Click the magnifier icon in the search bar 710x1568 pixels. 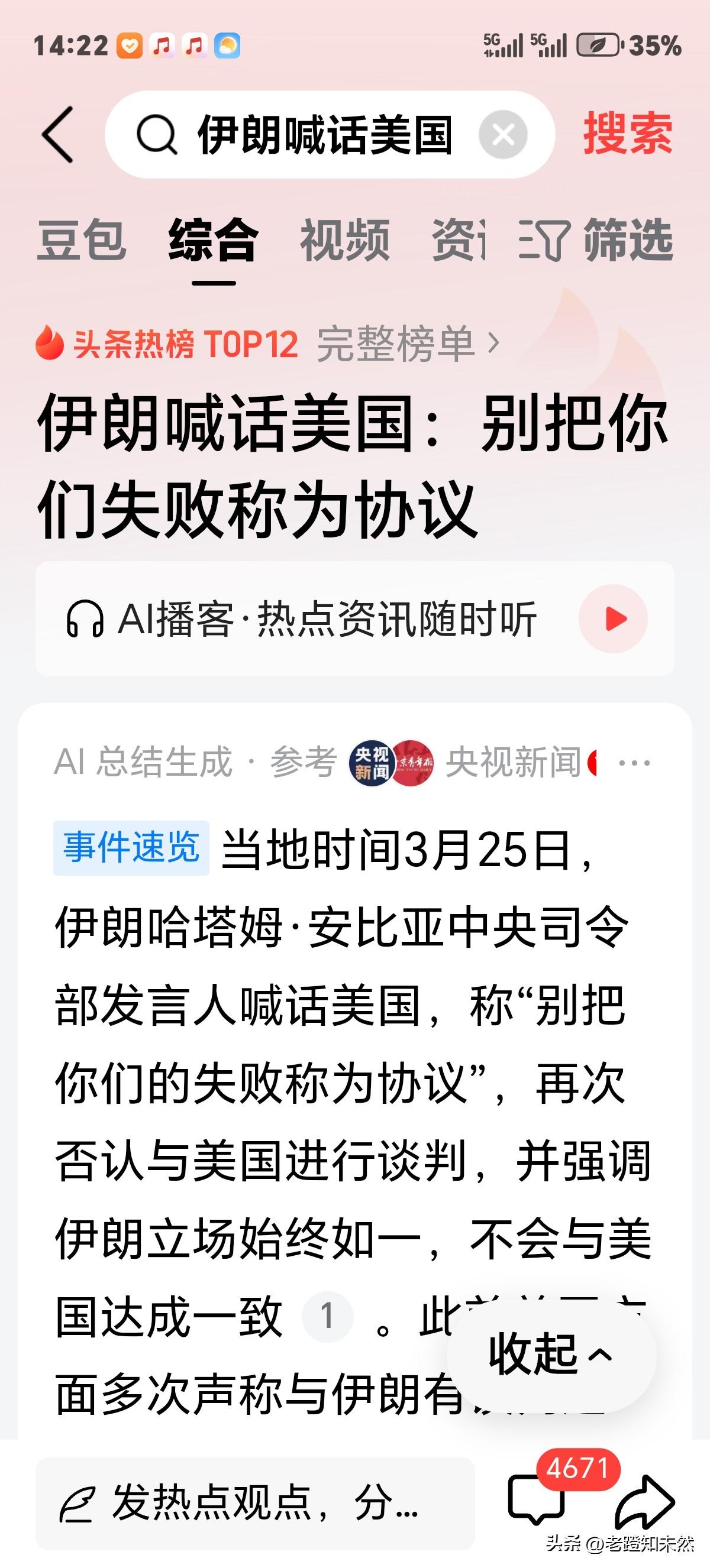[159, 135]
